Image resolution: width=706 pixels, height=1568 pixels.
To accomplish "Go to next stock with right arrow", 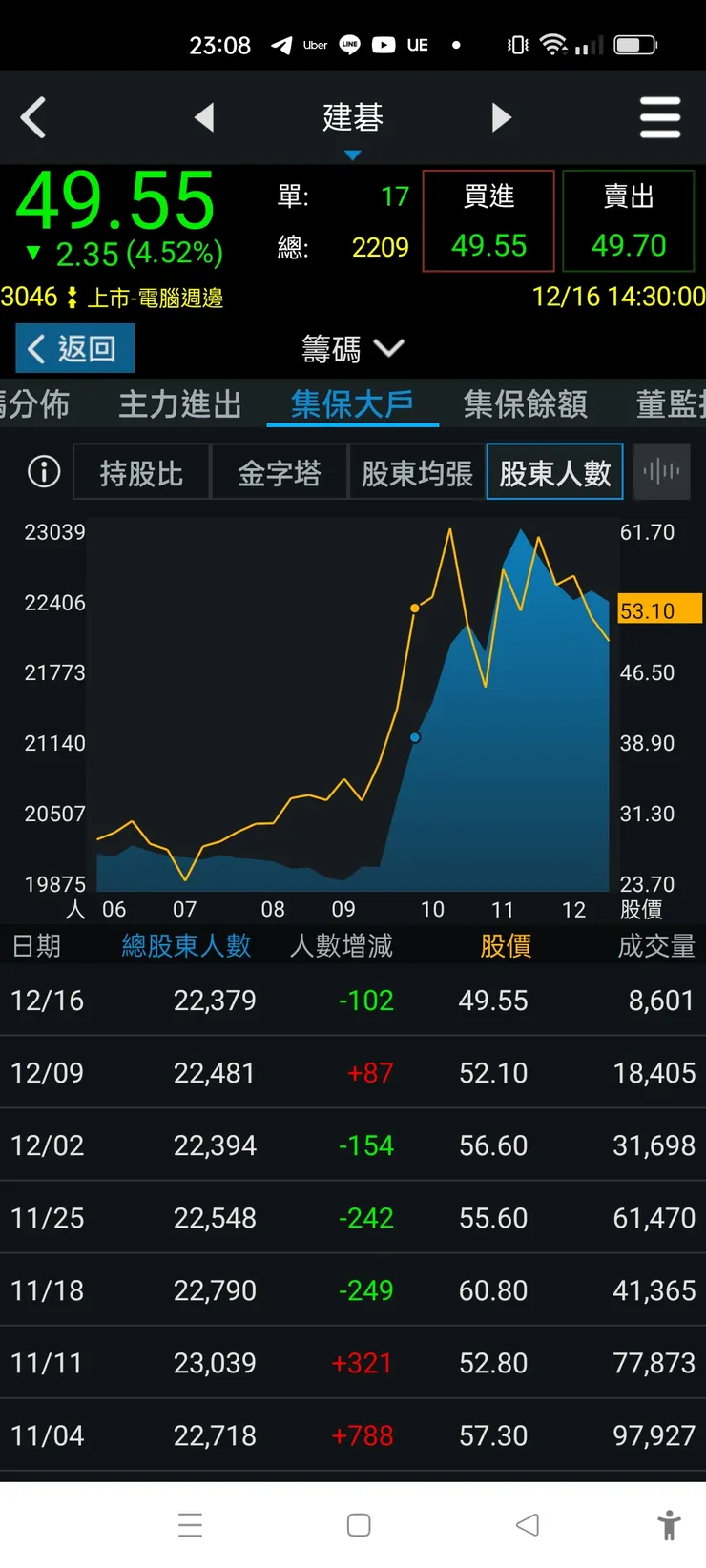I will pyautogui.click(x=502, y=117).
